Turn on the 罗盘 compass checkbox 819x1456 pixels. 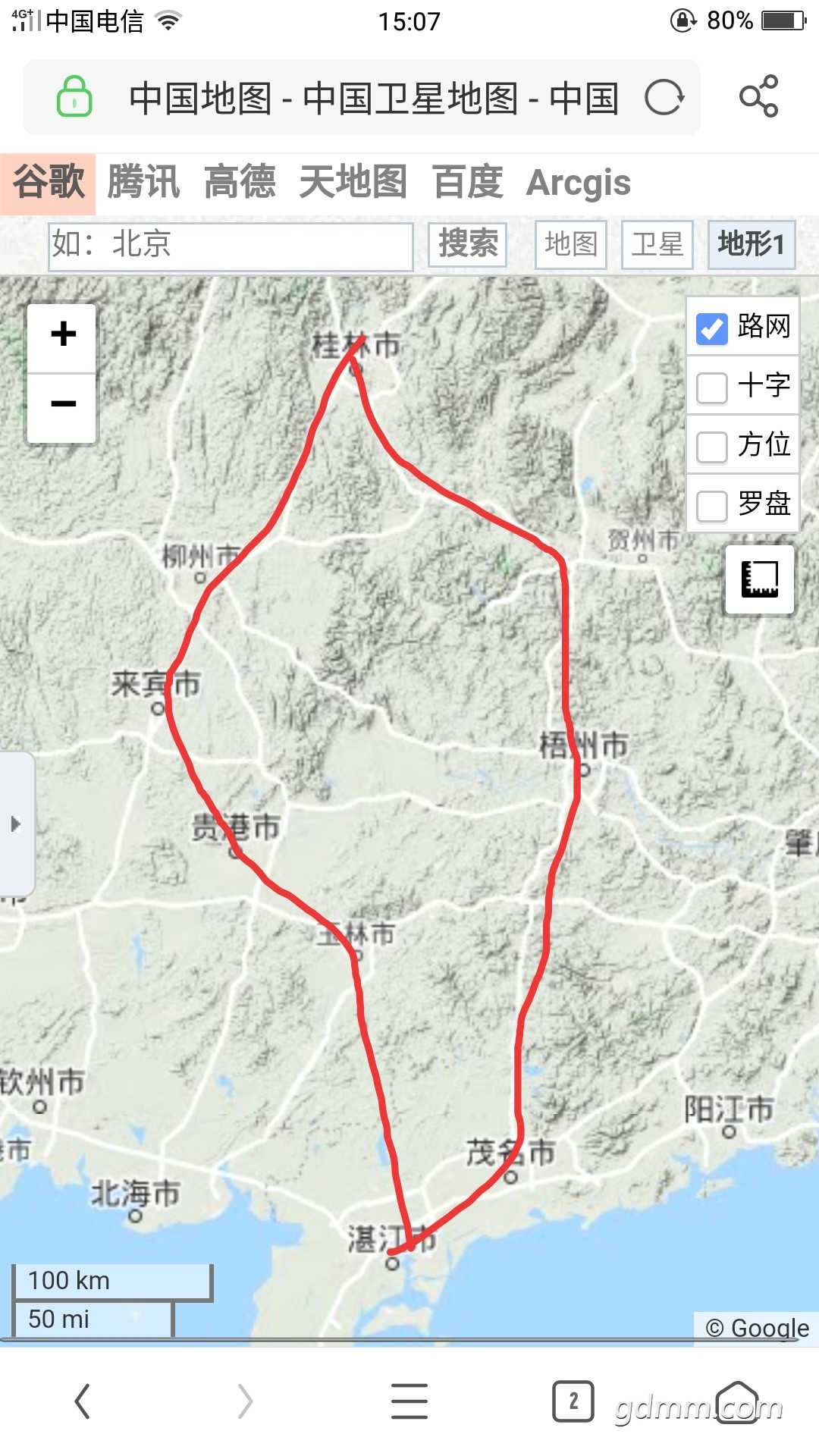click(712, 506)
